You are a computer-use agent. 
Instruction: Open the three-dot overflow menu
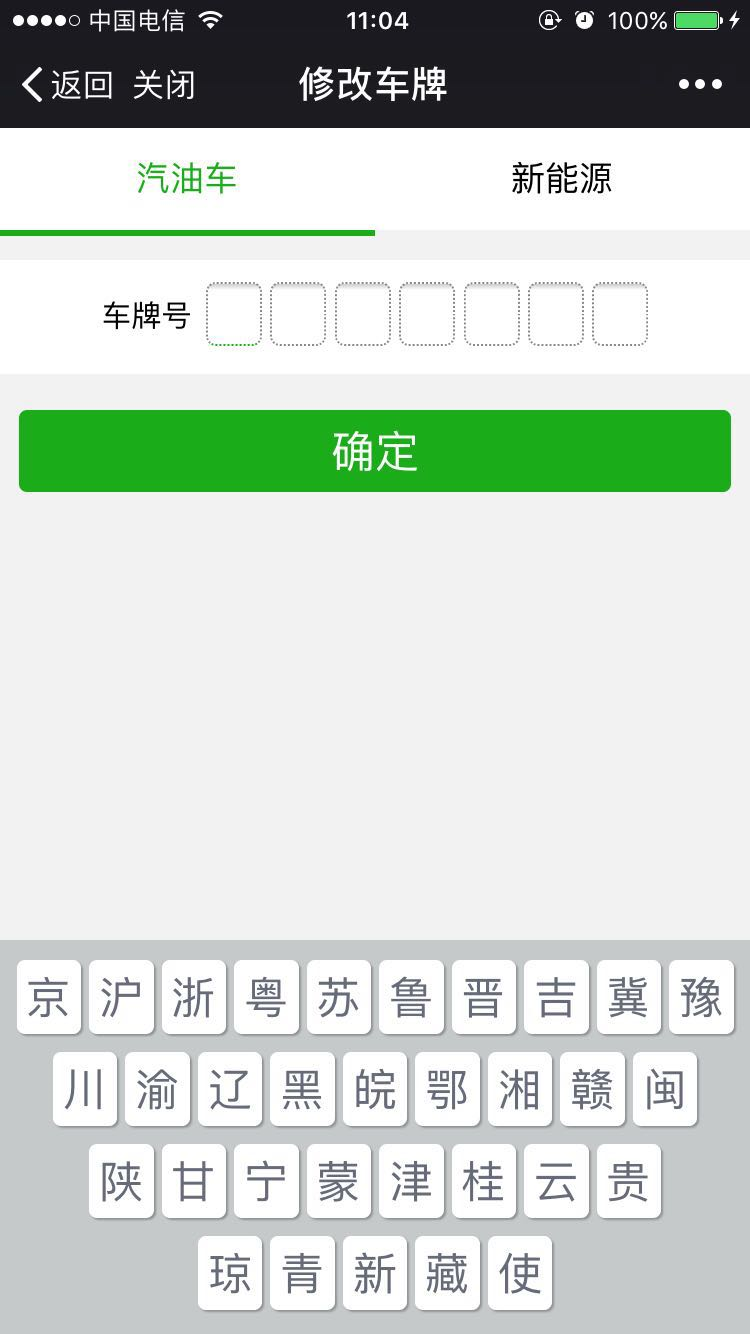click(x=700, y=85)
